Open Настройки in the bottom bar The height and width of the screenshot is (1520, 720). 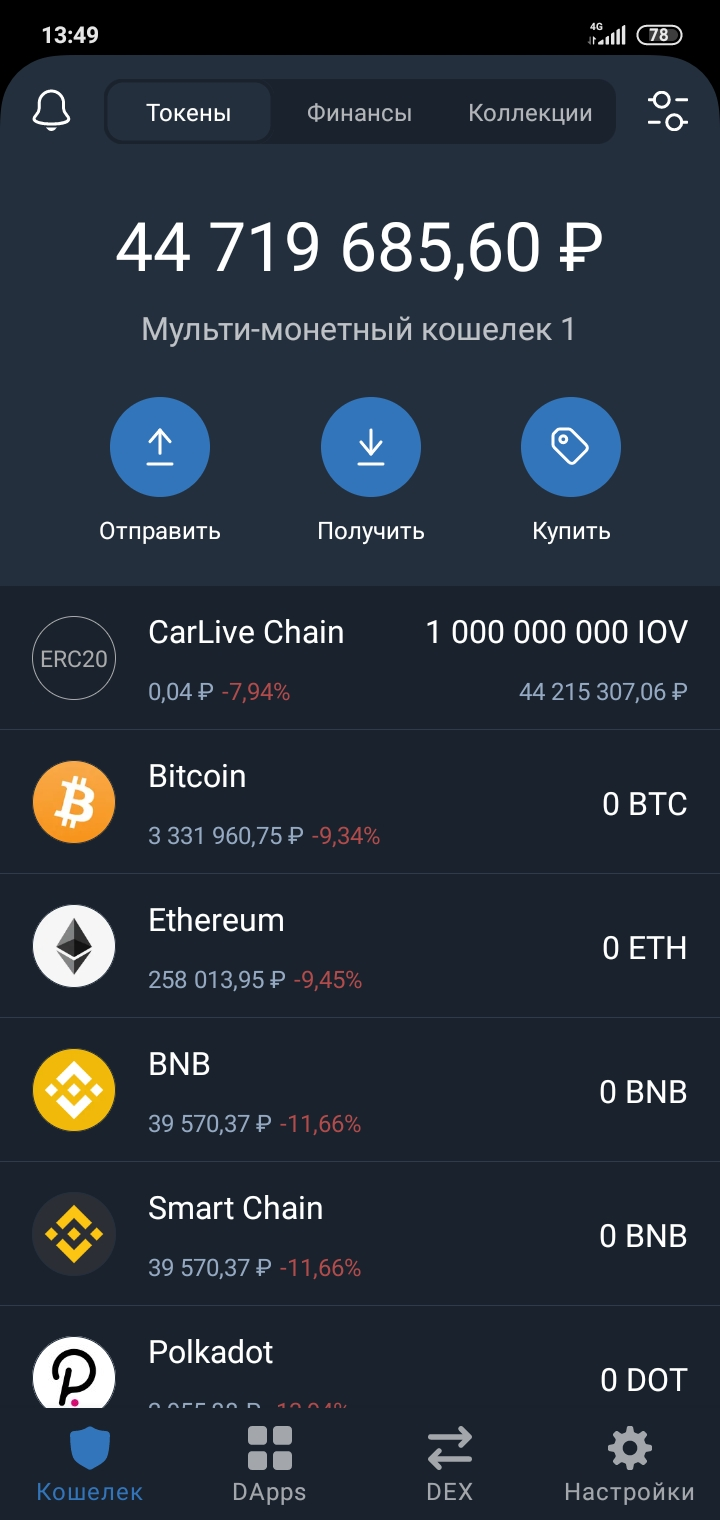pos(629,1465)
